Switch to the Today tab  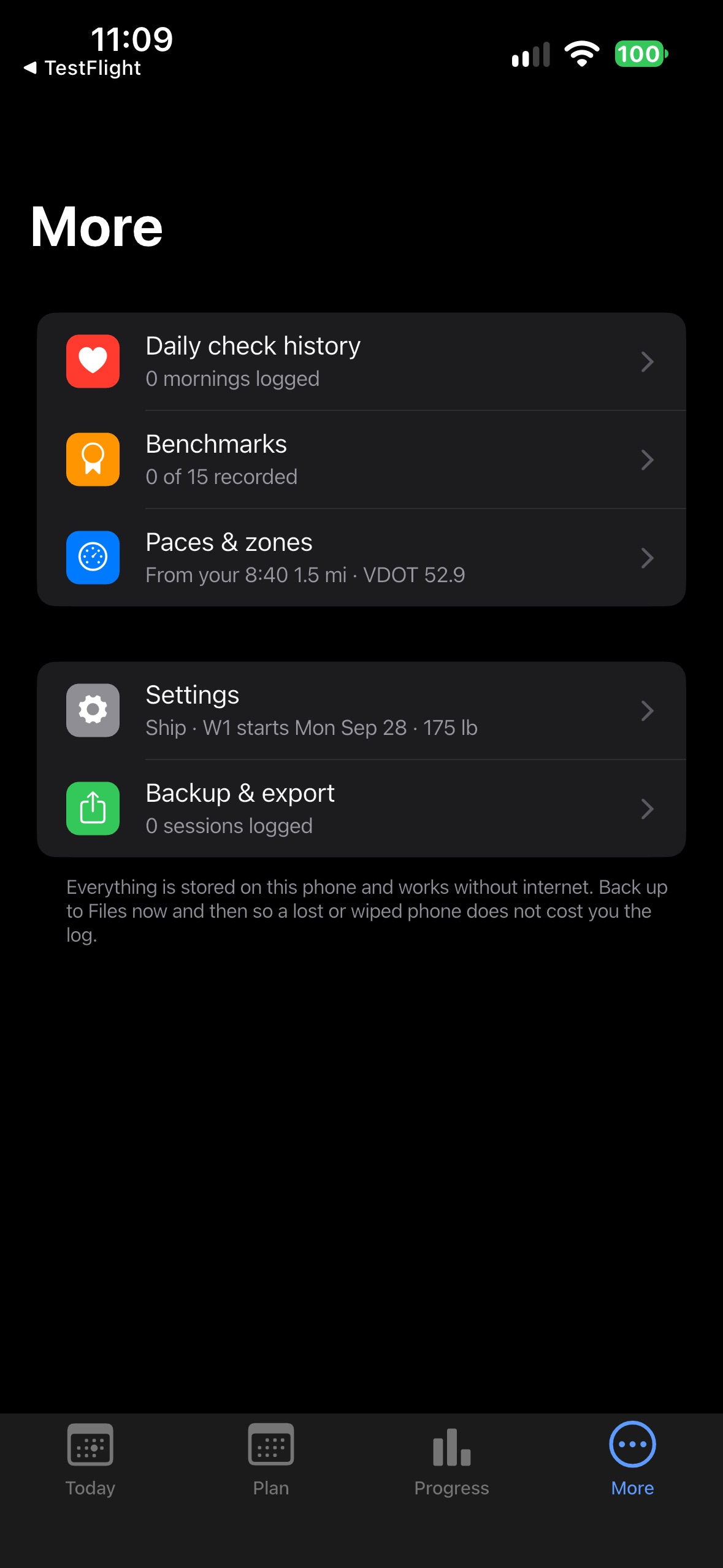(90, 1460)
